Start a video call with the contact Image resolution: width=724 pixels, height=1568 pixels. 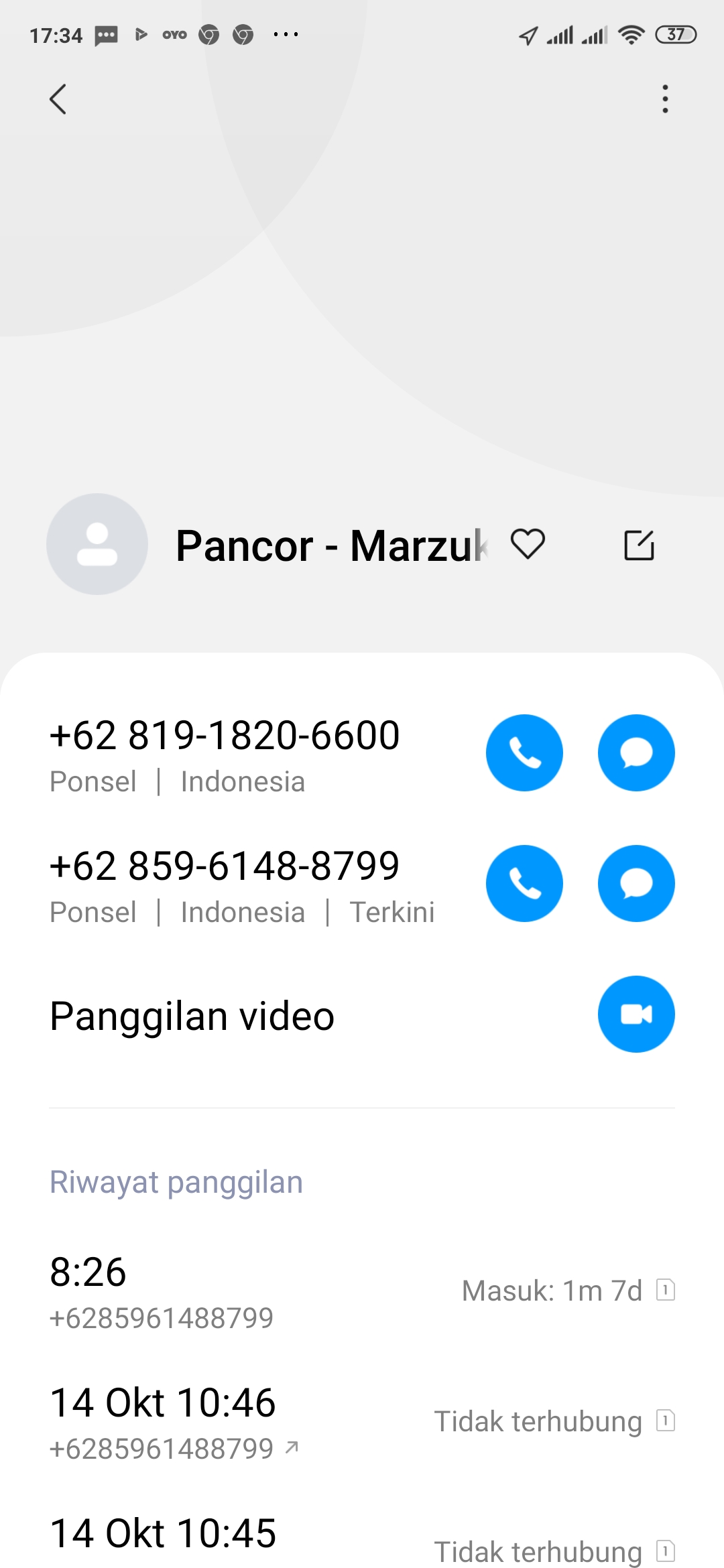[x=636, y=1014]
